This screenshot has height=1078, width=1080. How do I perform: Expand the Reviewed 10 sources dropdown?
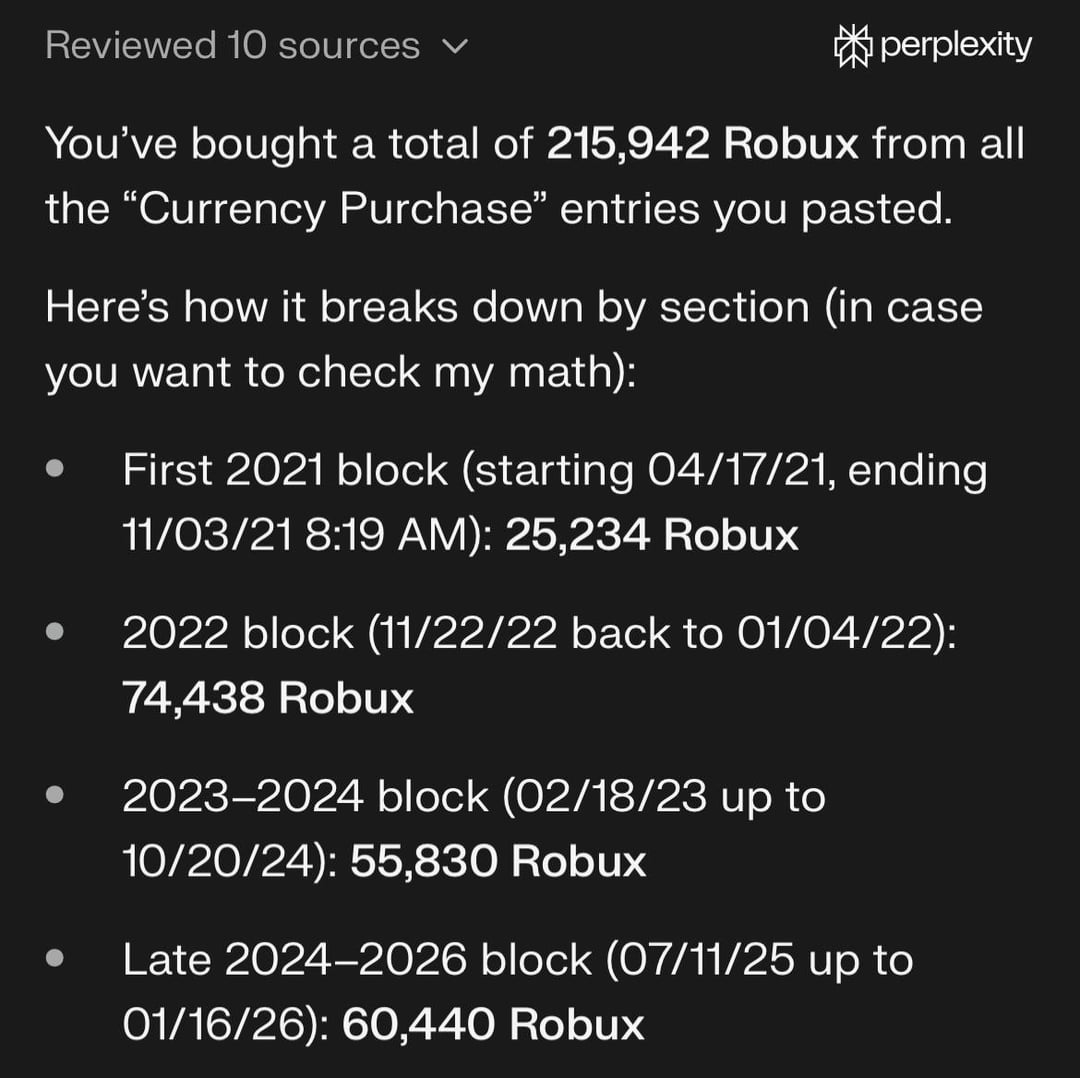[455, 46]
